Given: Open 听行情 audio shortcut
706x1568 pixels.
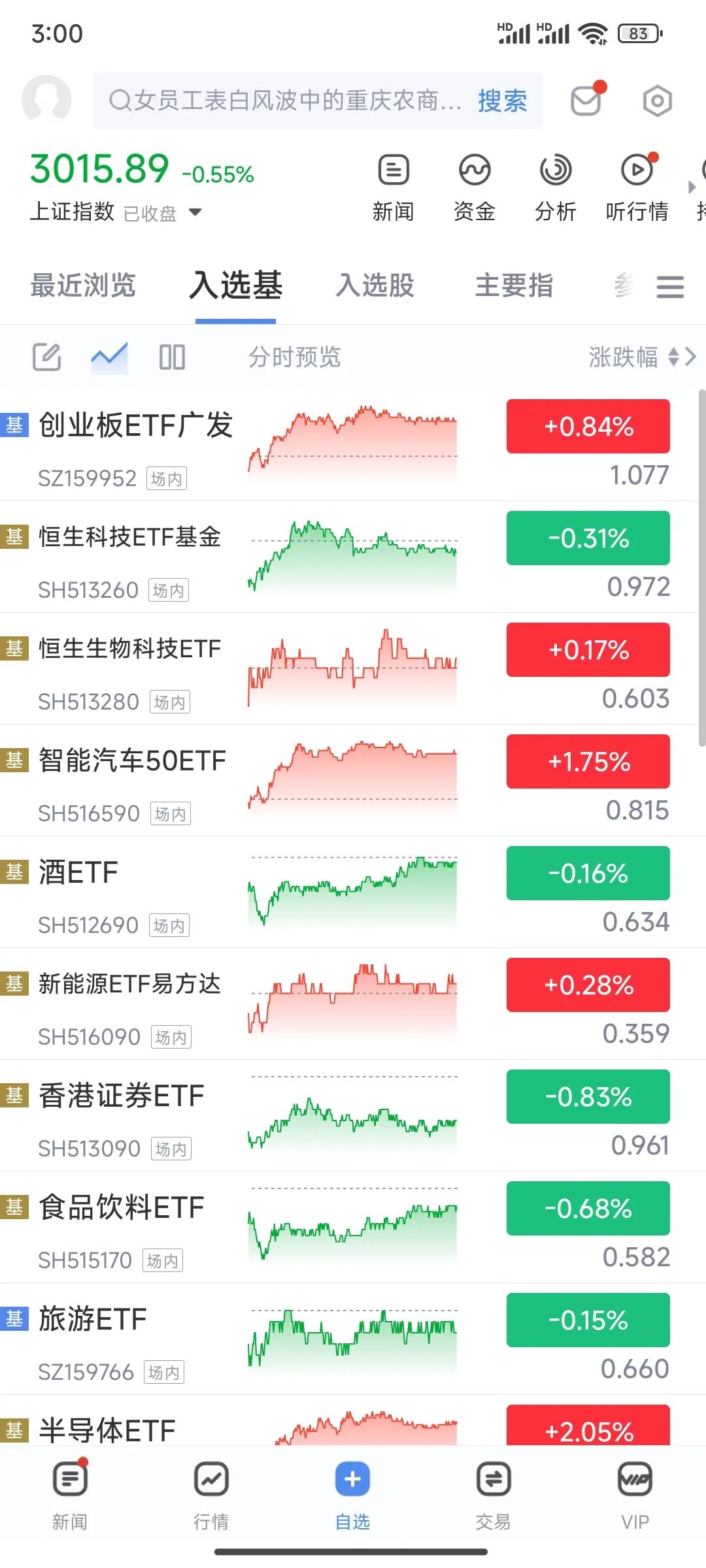Looking at the screenshot, I should coord(637,188).
